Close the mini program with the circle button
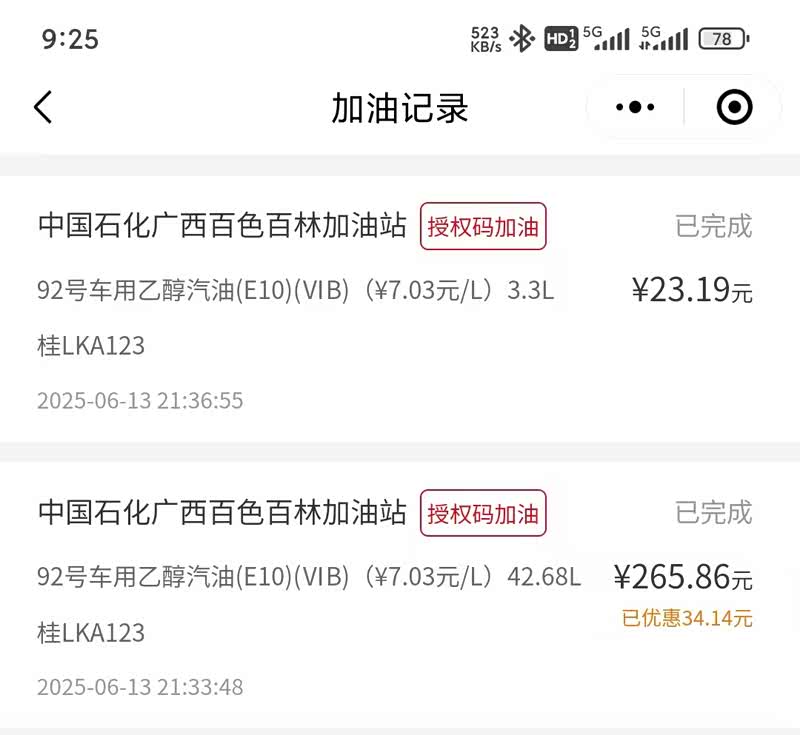800x735 pixels. 734,107
